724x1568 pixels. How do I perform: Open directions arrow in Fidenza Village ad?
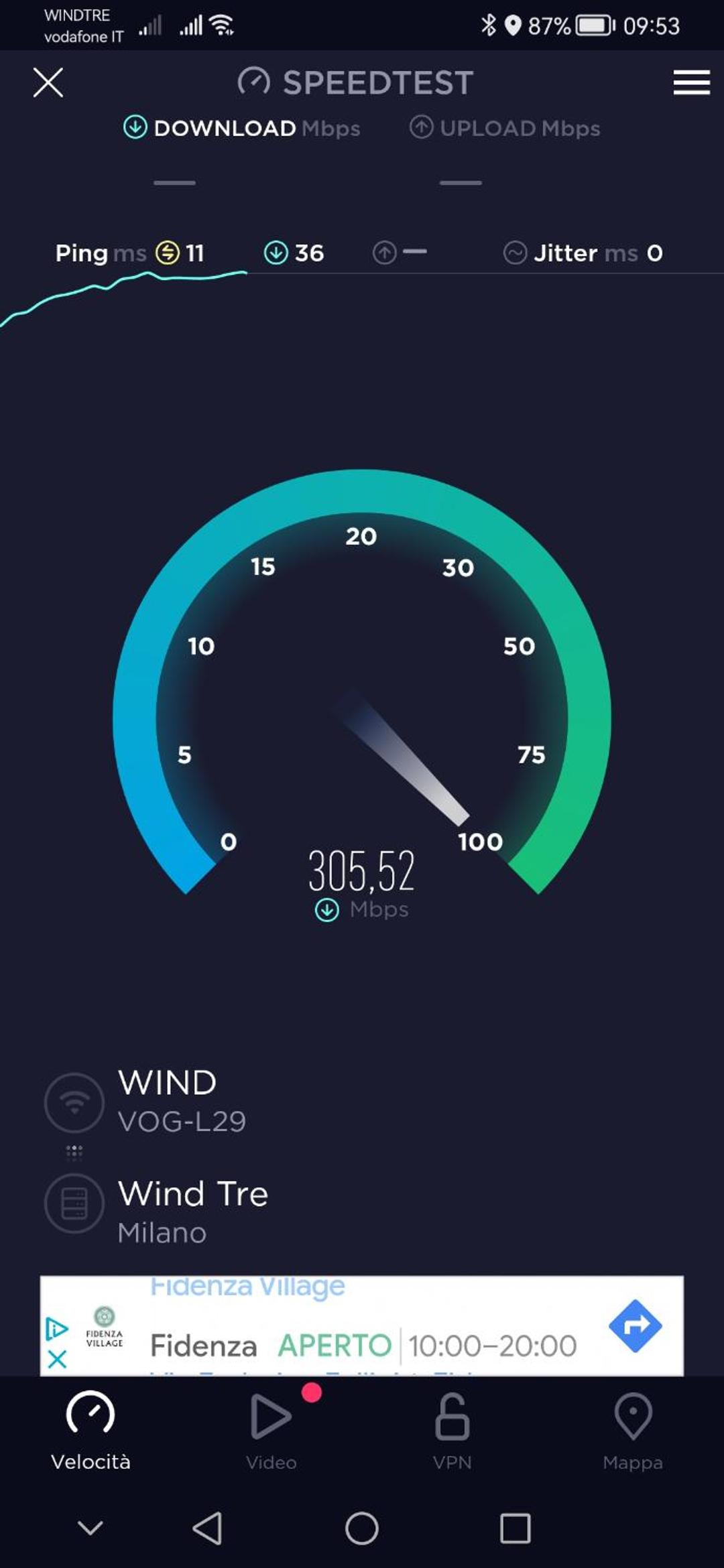coord(635,1325)
